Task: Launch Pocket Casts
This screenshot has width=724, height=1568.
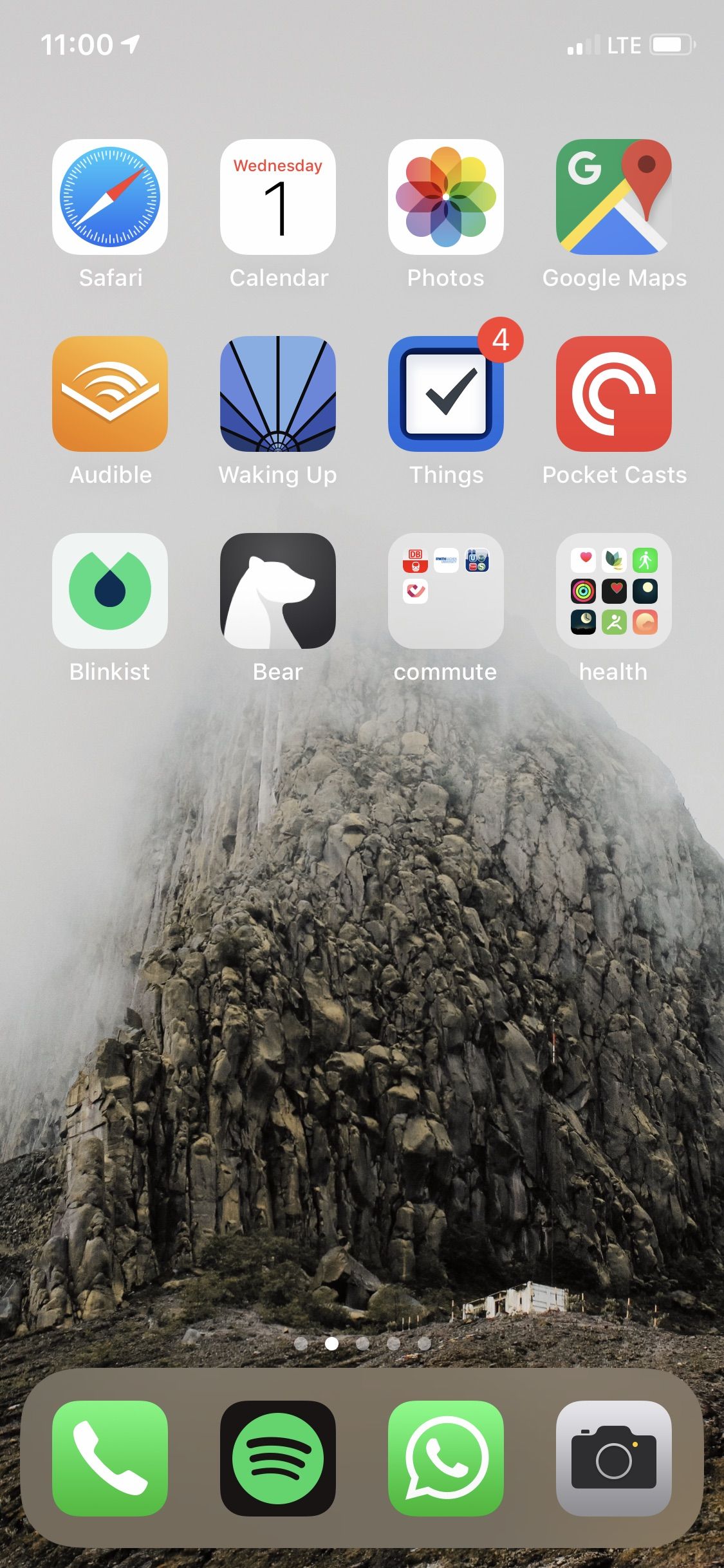Action: [x=614, y=394]
